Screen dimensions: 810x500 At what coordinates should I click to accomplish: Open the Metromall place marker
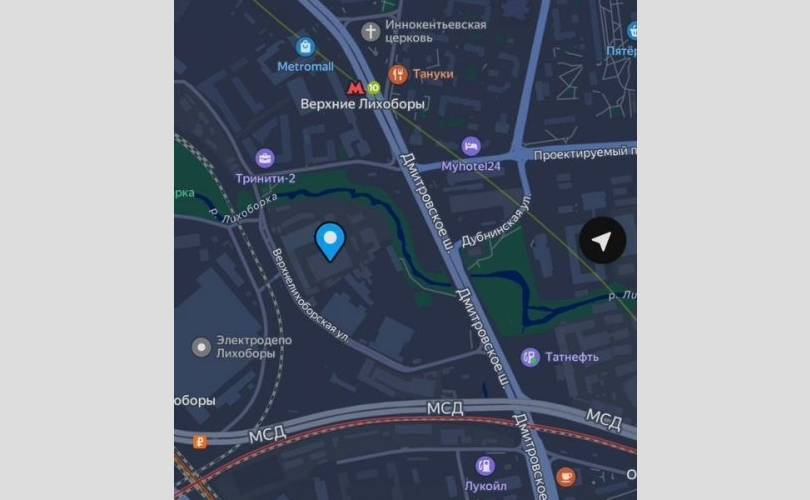click(x=305, y=46)
